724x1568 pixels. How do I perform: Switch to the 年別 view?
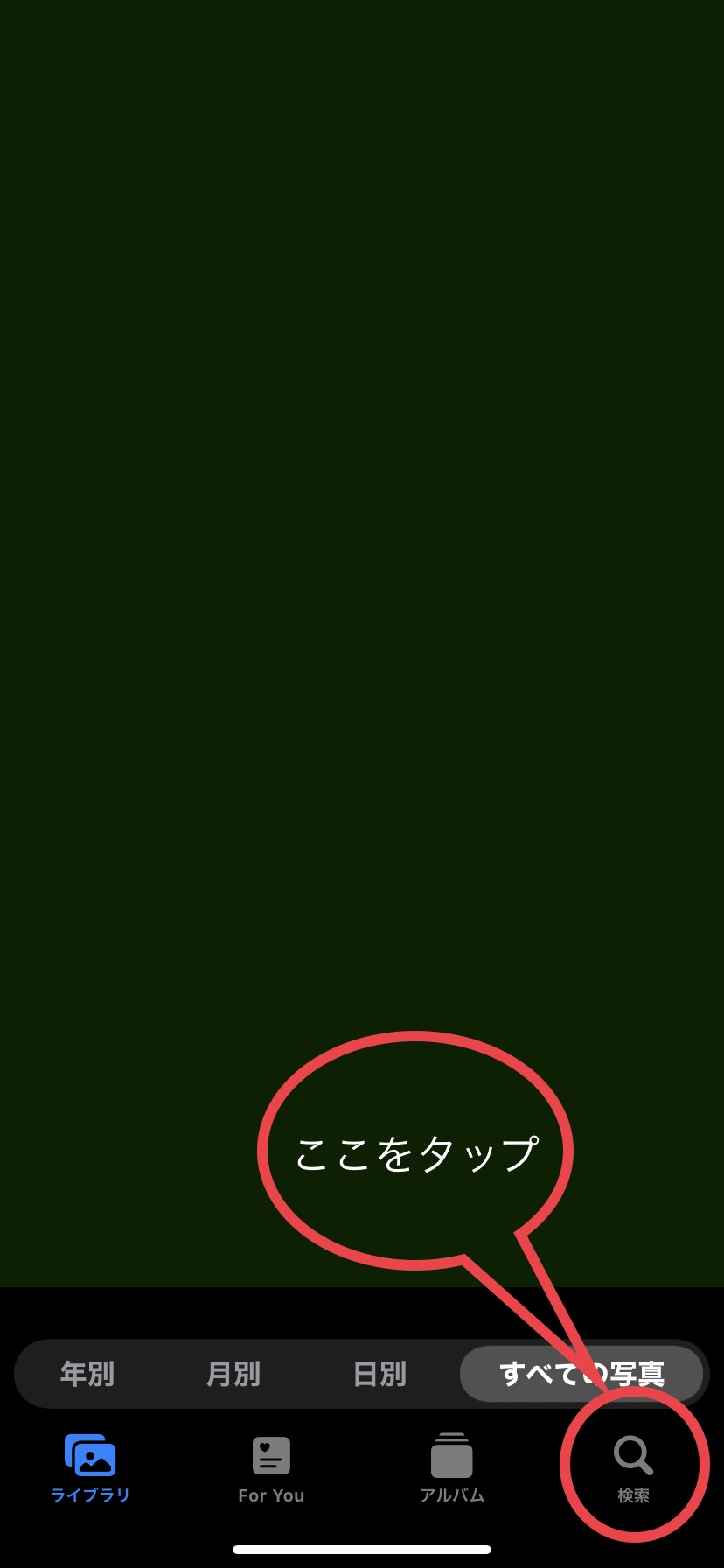click(x=87, y=1374)
